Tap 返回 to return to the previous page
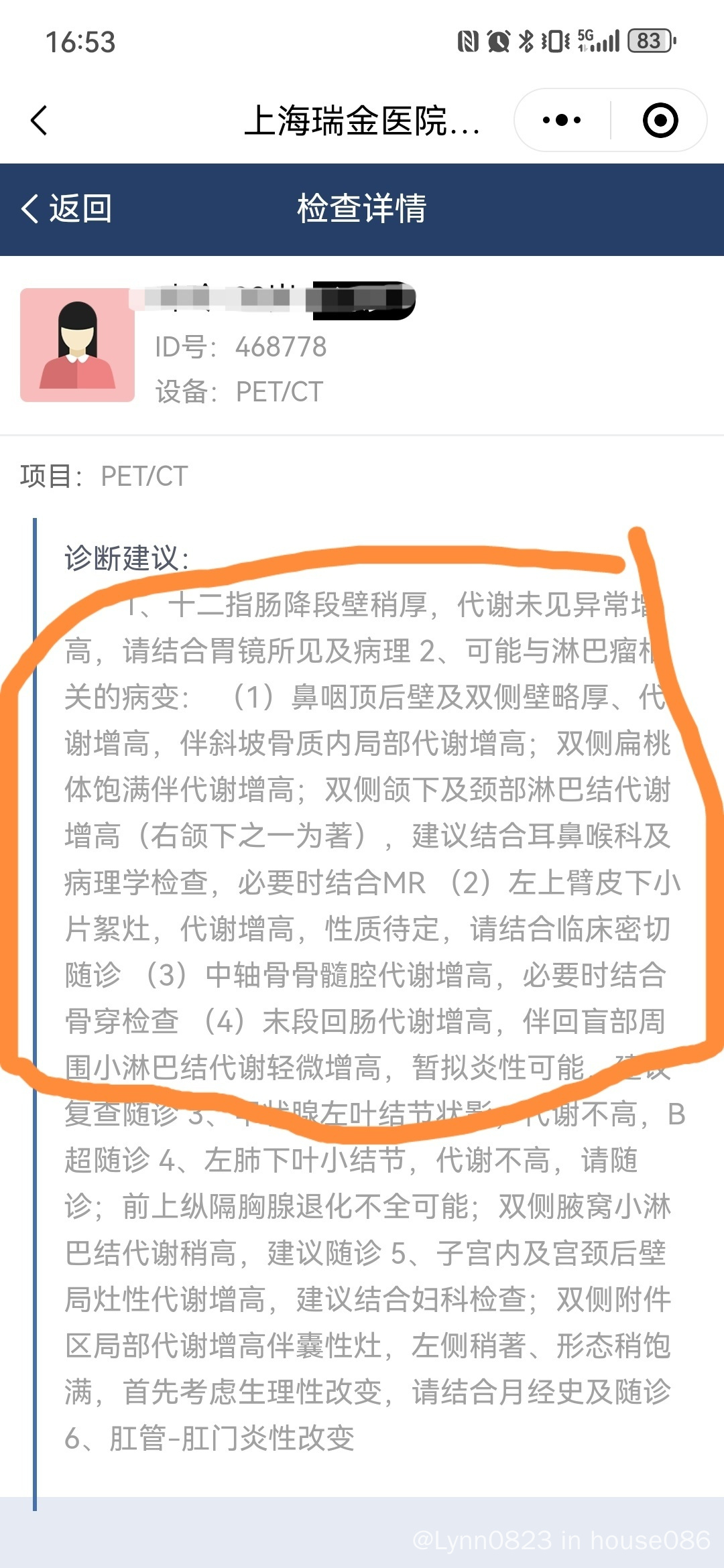The width and height of the screenshot is (724, 1568). pos(67,208)
